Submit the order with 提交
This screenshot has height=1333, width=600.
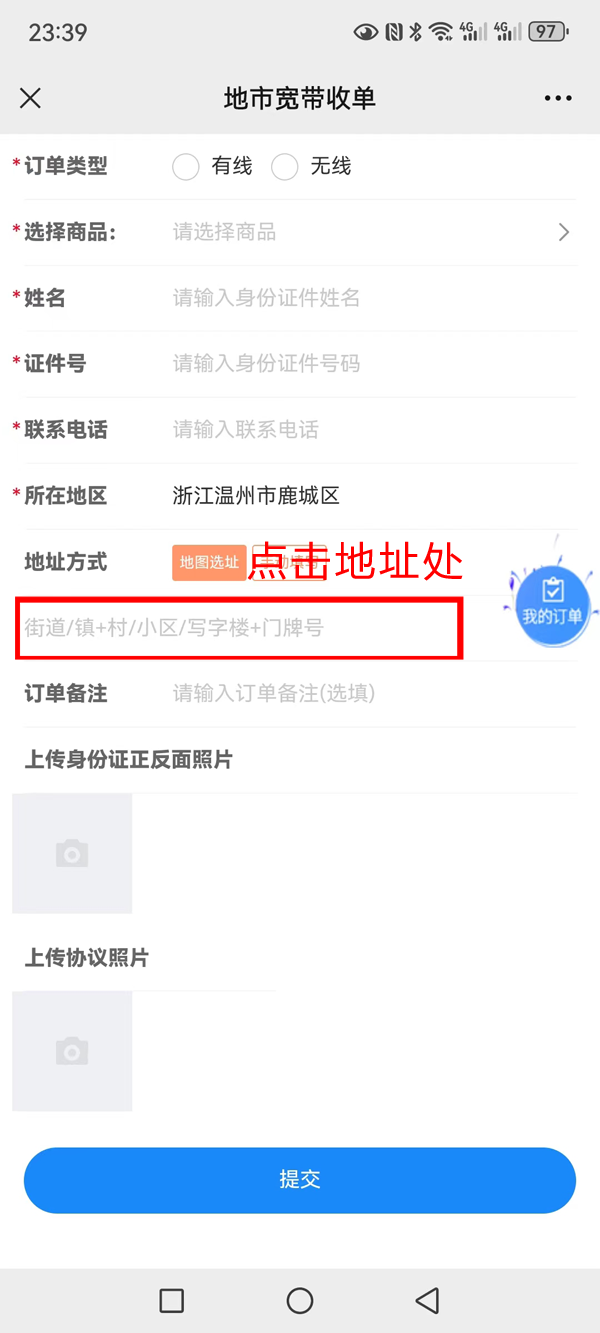(x=300, y=1180)
